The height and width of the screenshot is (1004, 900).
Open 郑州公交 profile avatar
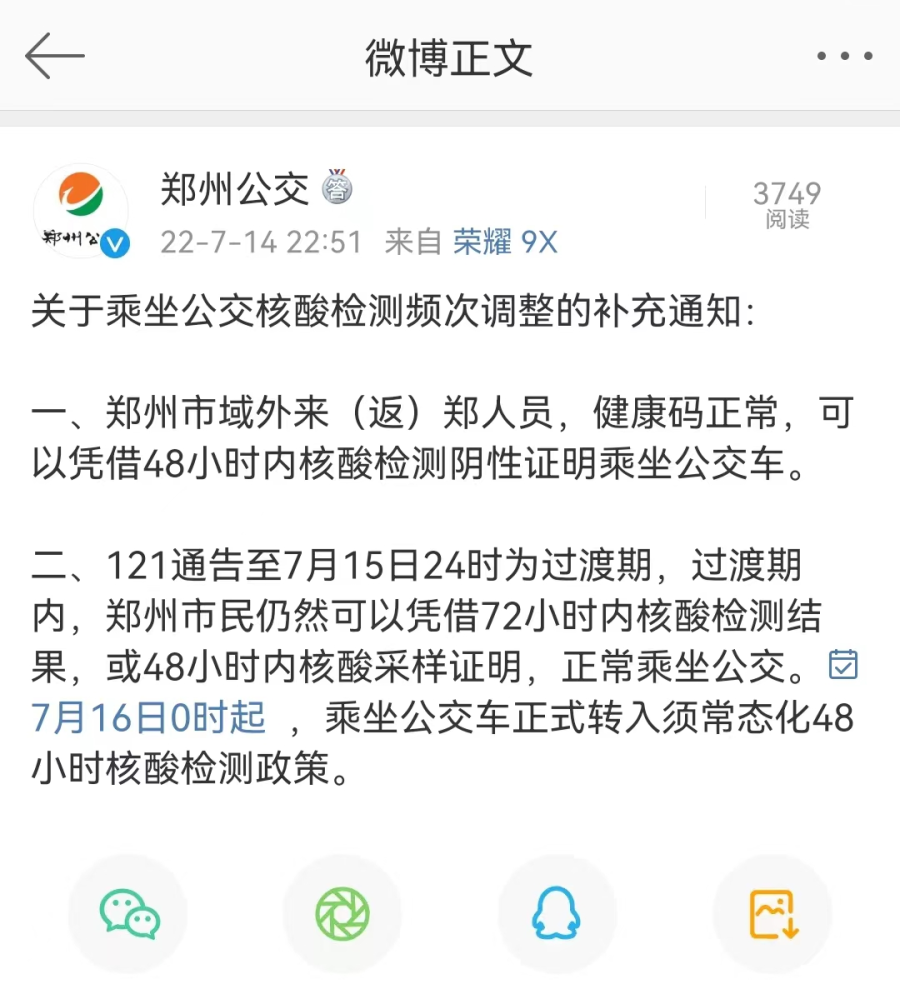click(82, 211)
